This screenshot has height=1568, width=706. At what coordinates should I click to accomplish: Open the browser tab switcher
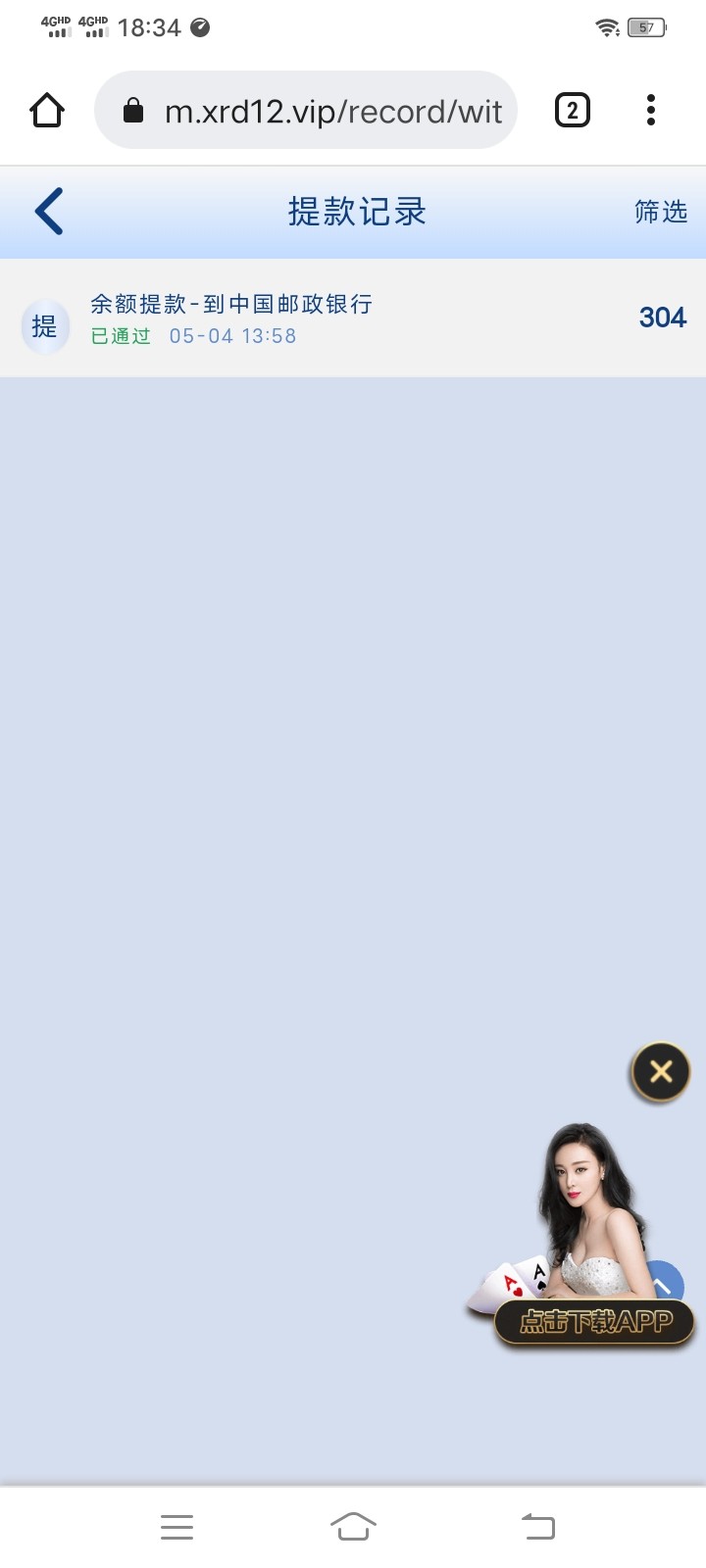click(x=573, y=111)
